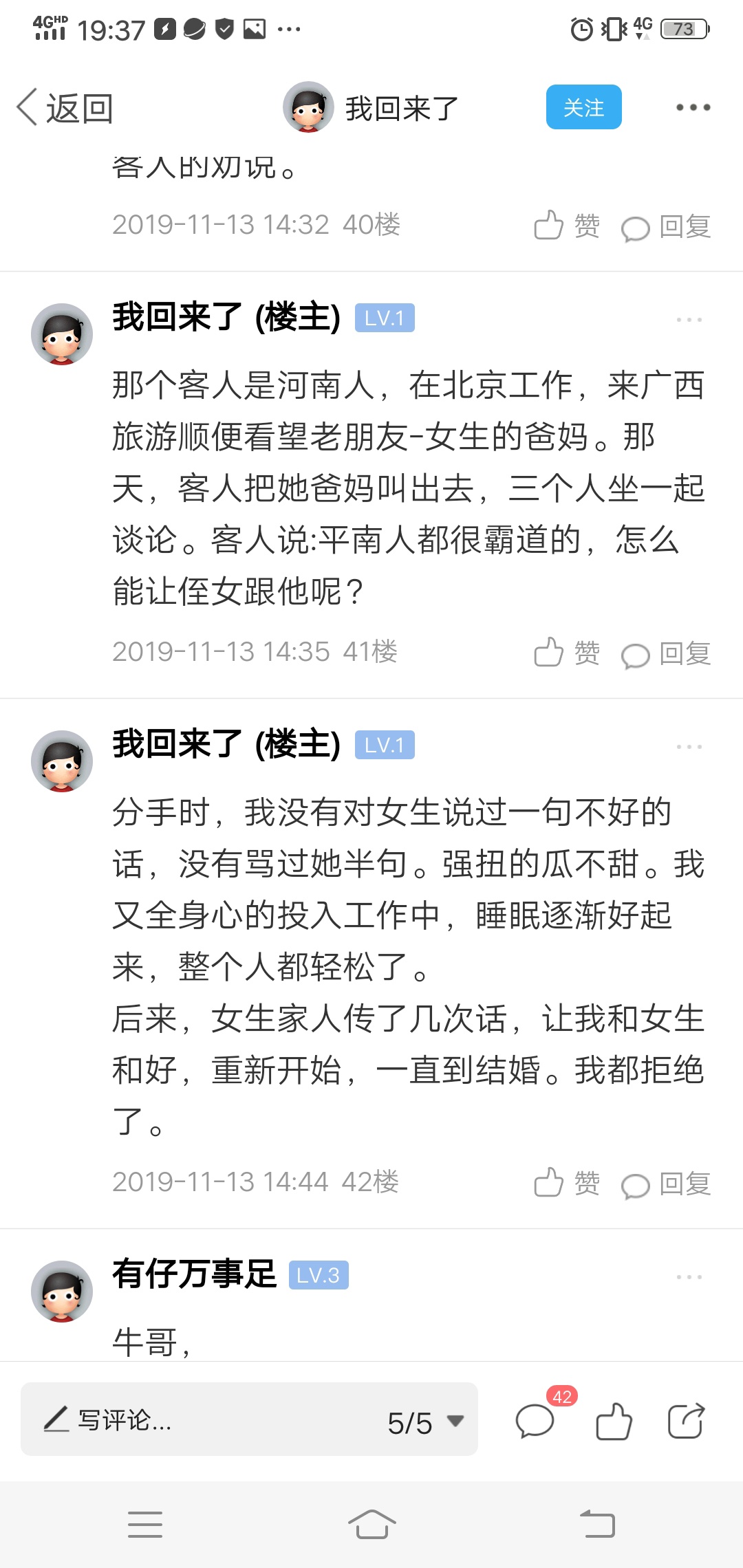Like the post from bottom bar

point(614,1421)
